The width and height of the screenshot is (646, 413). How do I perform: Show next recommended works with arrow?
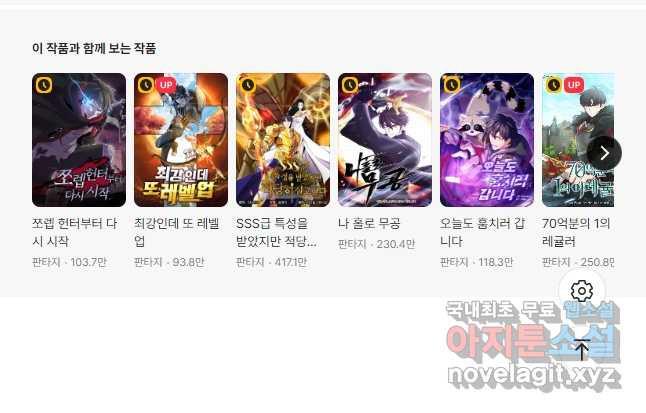tap(604, 153)
